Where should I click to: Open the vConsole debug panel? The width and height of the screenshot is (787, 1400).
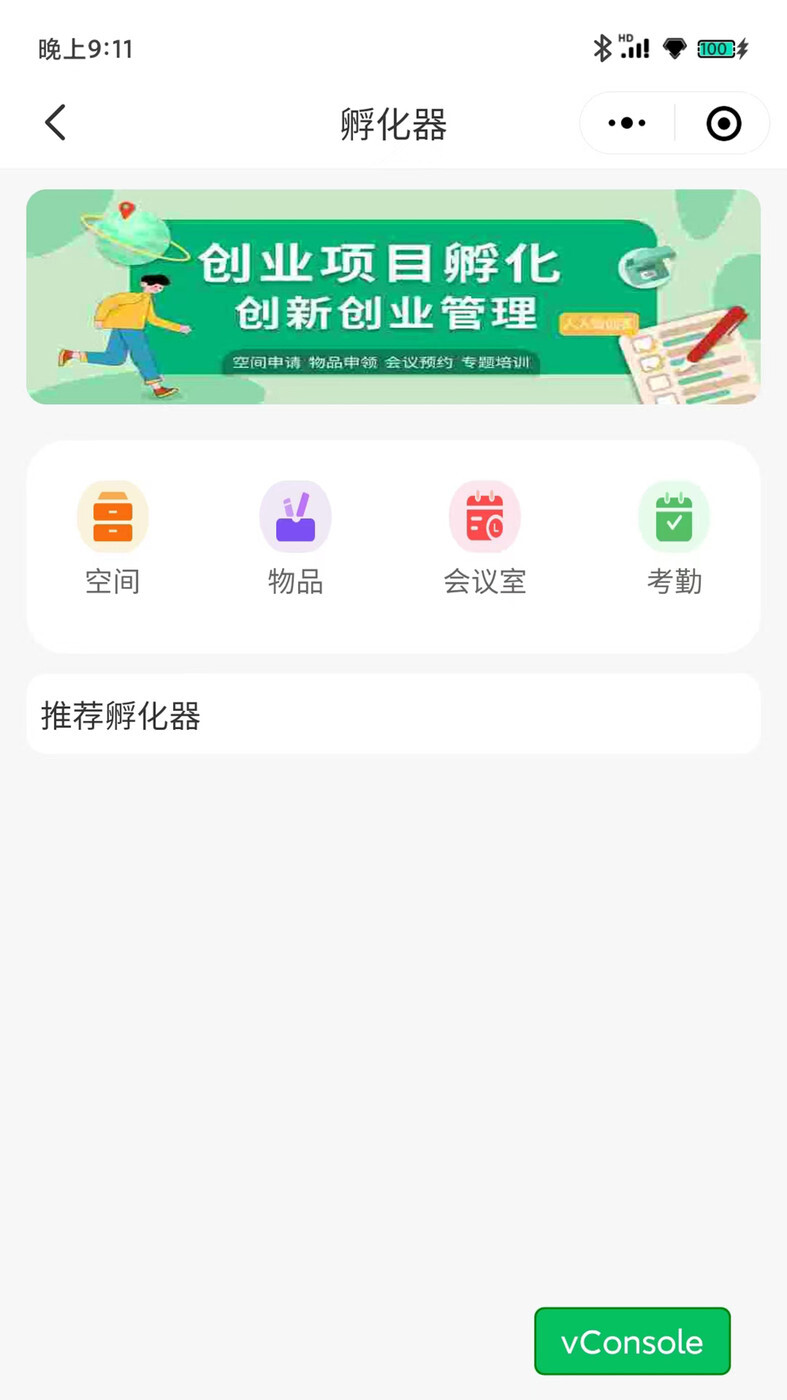click(632, 1341)
